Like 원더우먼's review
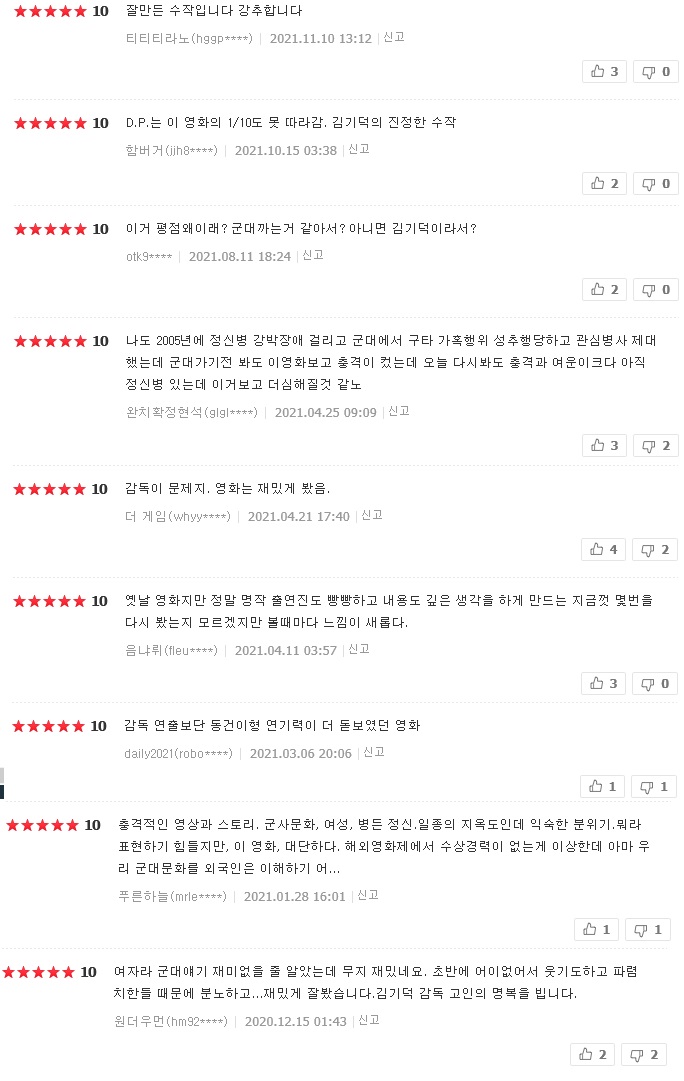The image size is (684, 1081). tap(593, 1054)
